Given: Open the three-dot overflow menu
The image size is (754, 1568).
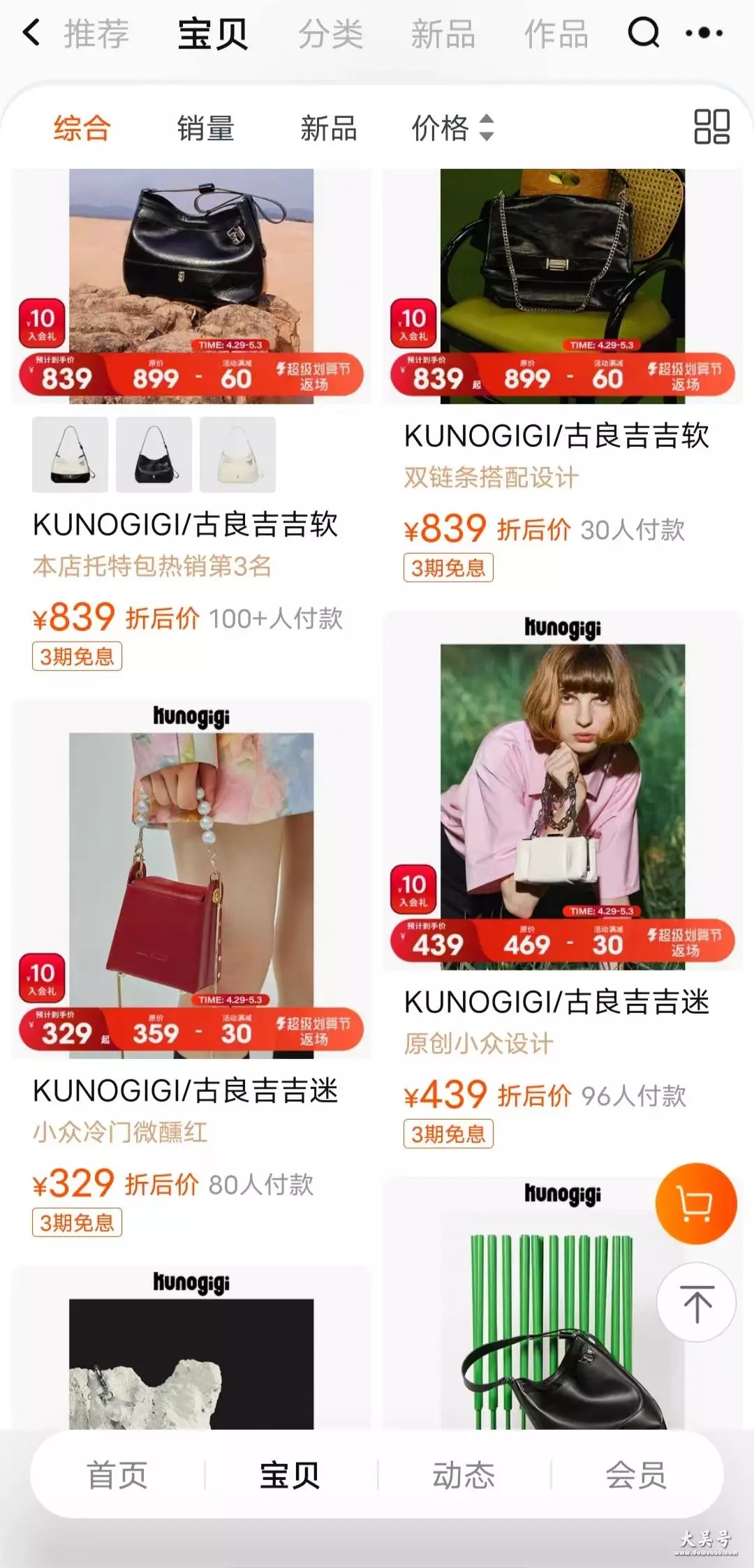Looking at the screenshot, I should coord(704,33).
